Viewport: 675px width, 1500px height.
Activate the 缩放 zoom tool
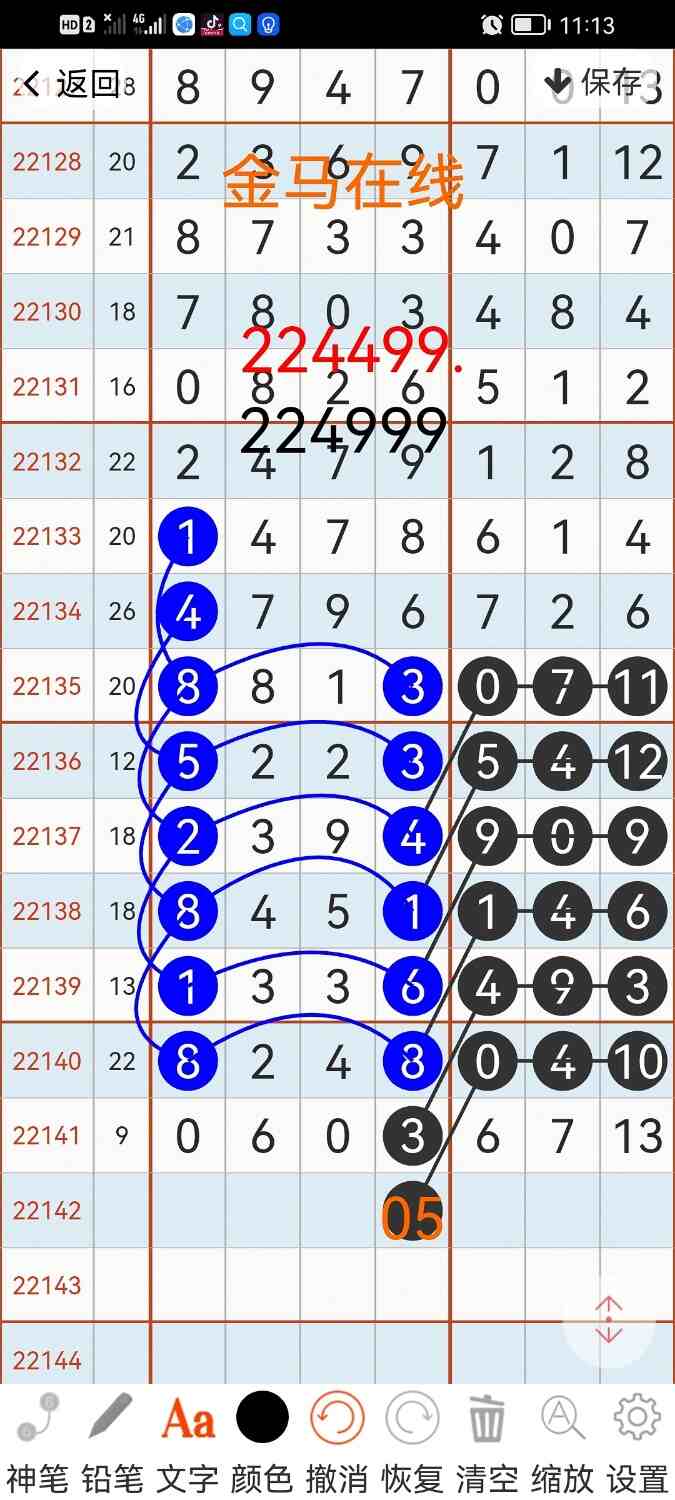pos(562,1438)
